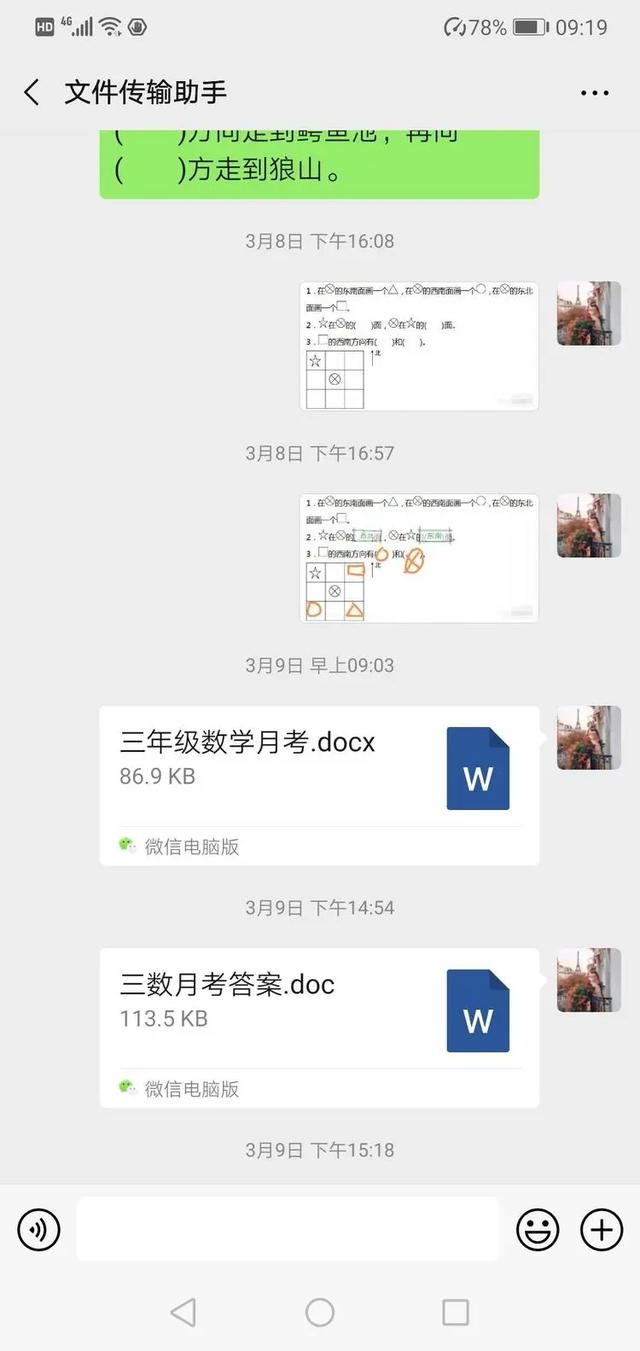Go to the home screen

click(320, 1312)
